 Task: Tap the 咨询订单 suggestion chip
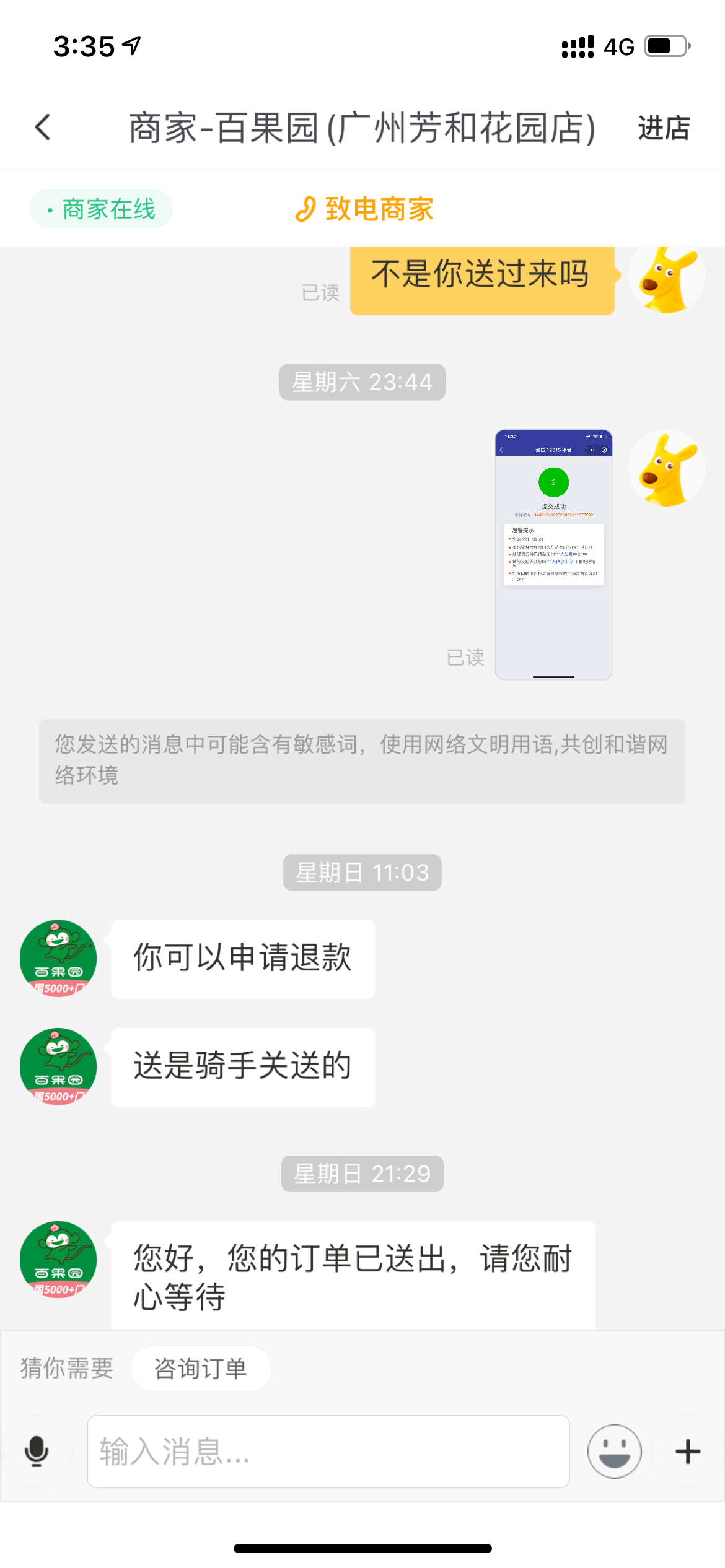click(x=200, y=1368)
